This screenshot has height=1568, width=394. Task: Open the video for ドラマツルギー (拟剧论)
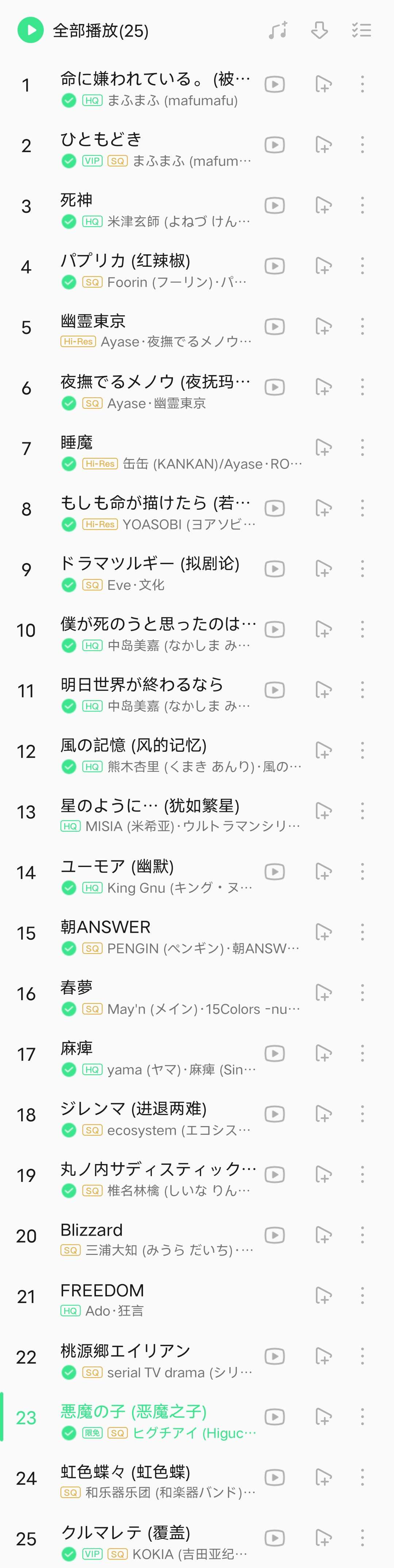coord(275,569)
